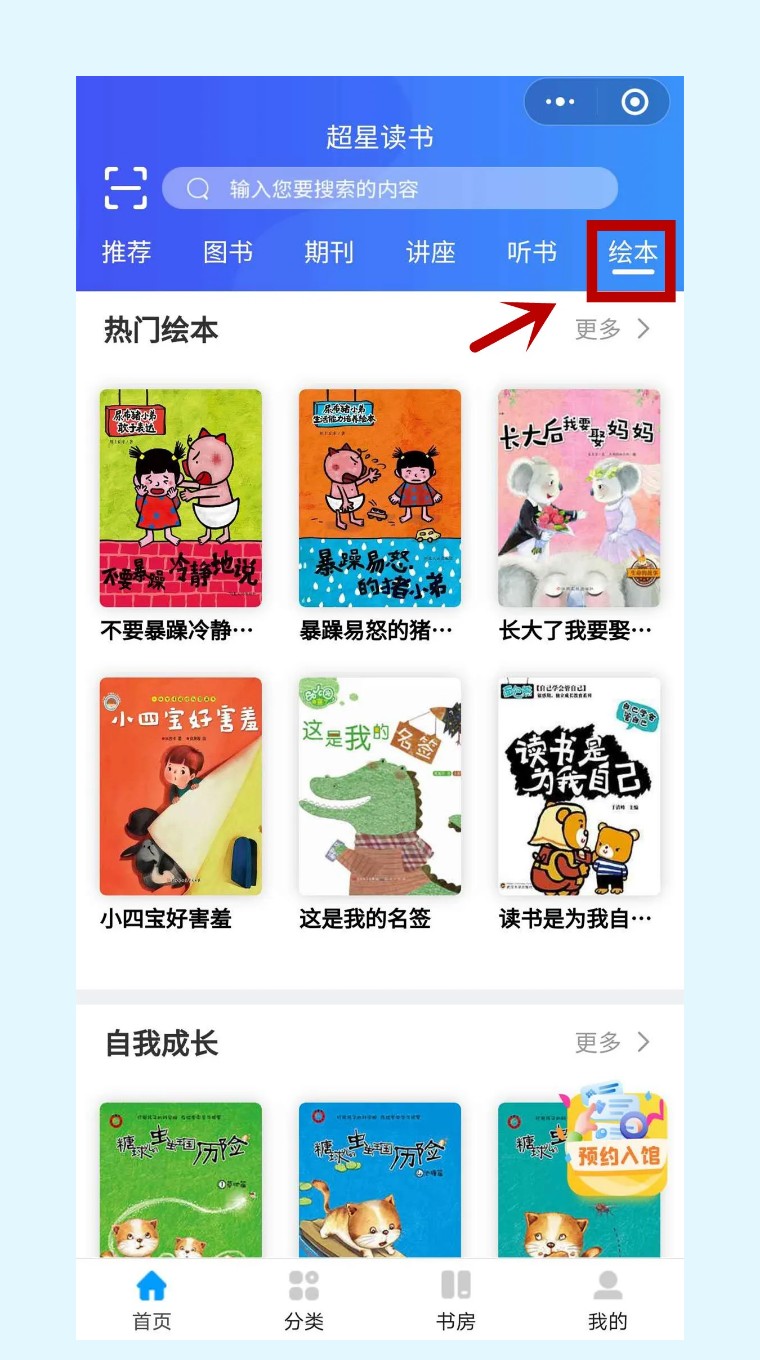Switch to the 图书 tab

tap(228, 252)
